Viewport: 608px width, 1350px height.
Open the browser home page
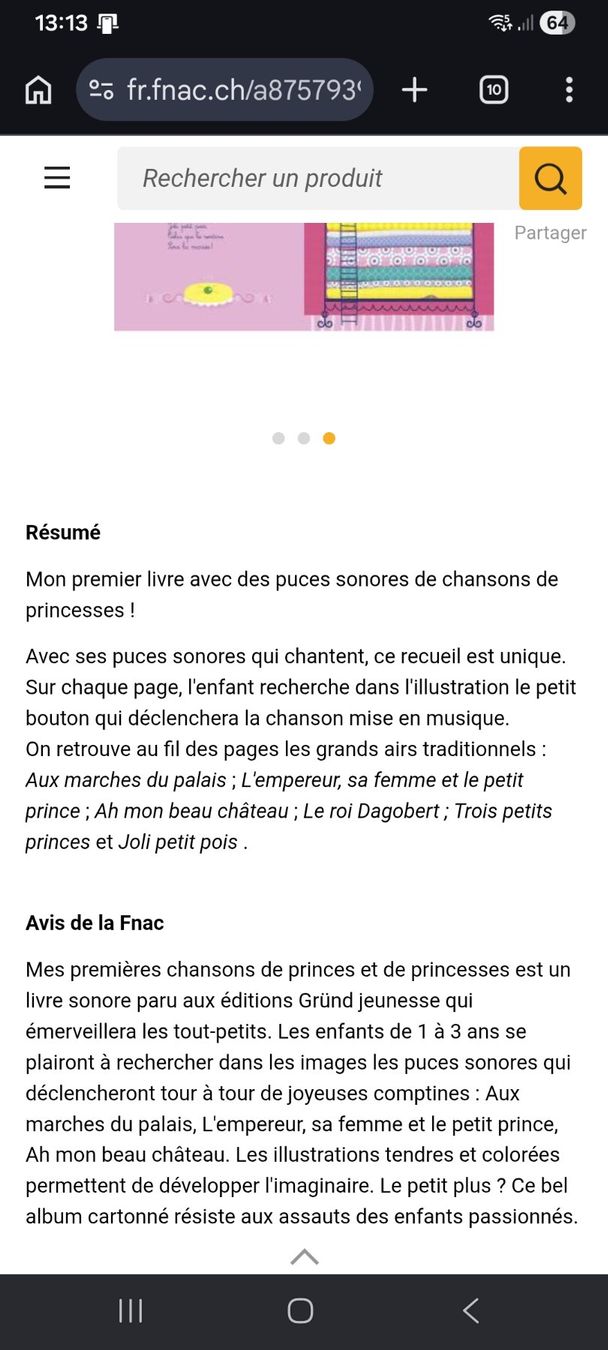point(38,90)
